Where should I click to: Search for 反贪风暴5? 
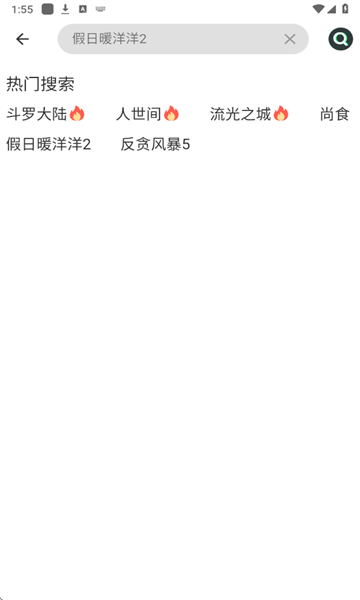(x=155, y=145)
